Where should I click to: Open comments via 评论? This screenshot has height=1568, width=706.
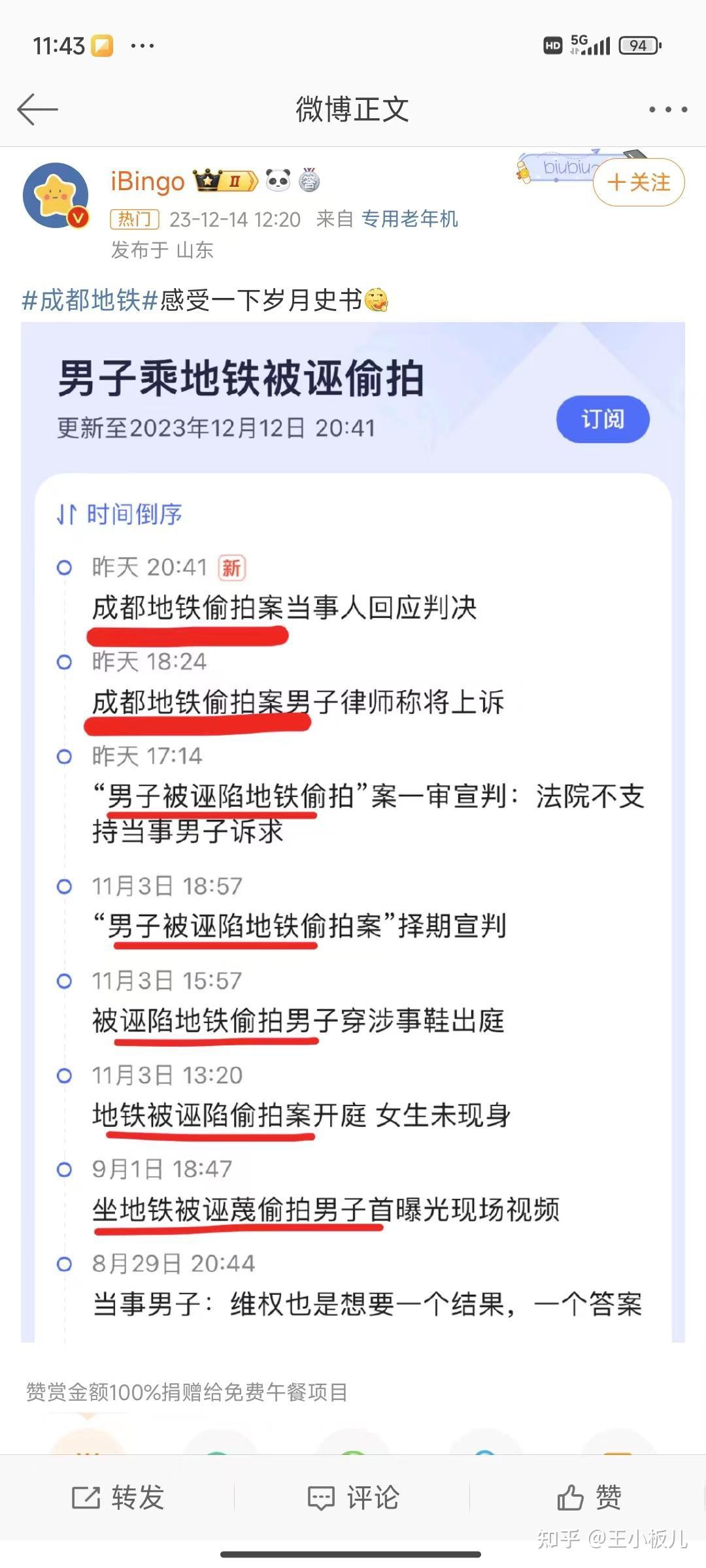353,1497
